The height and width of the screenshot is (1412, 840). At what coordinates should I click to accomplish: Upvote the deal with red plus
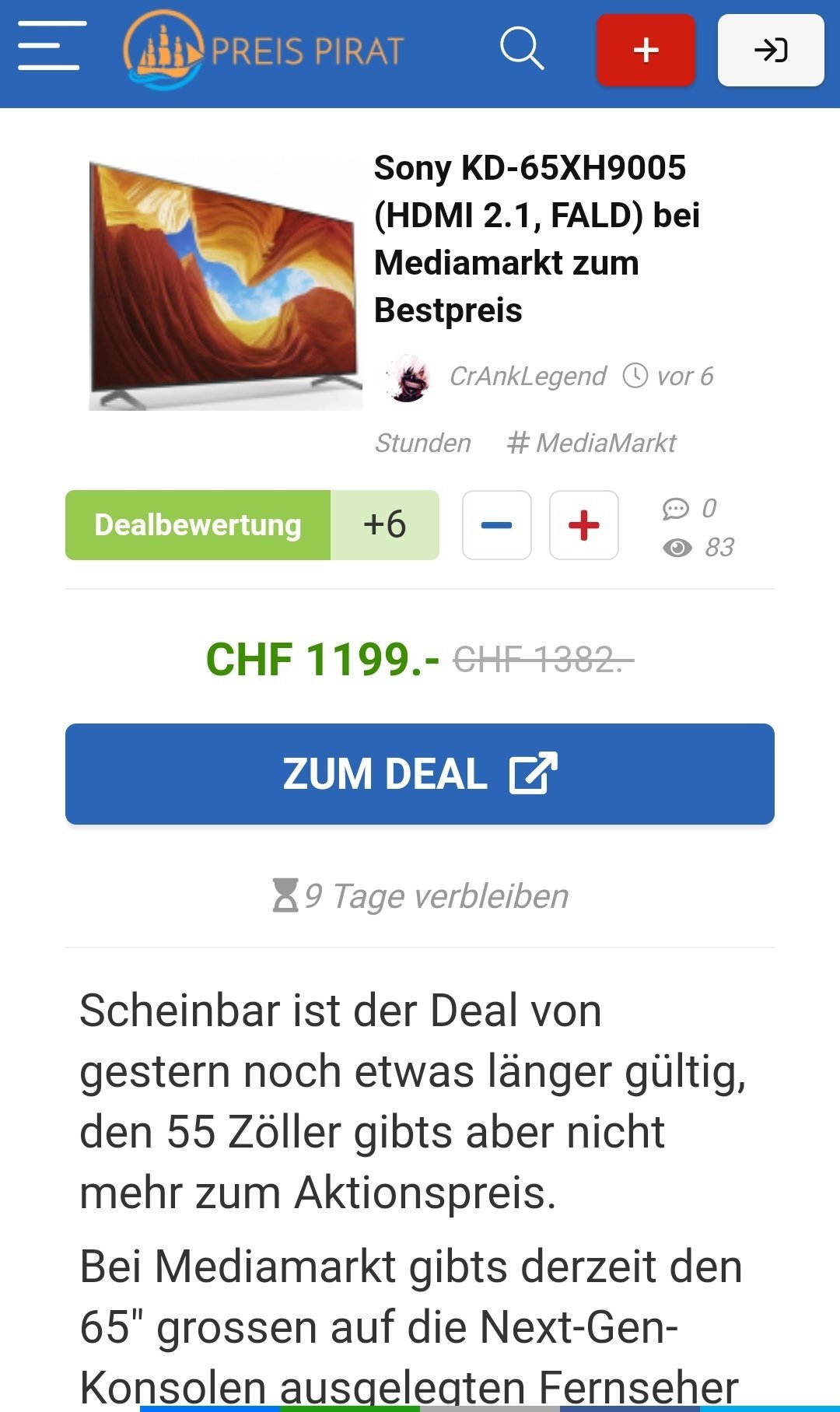[584, 525]
